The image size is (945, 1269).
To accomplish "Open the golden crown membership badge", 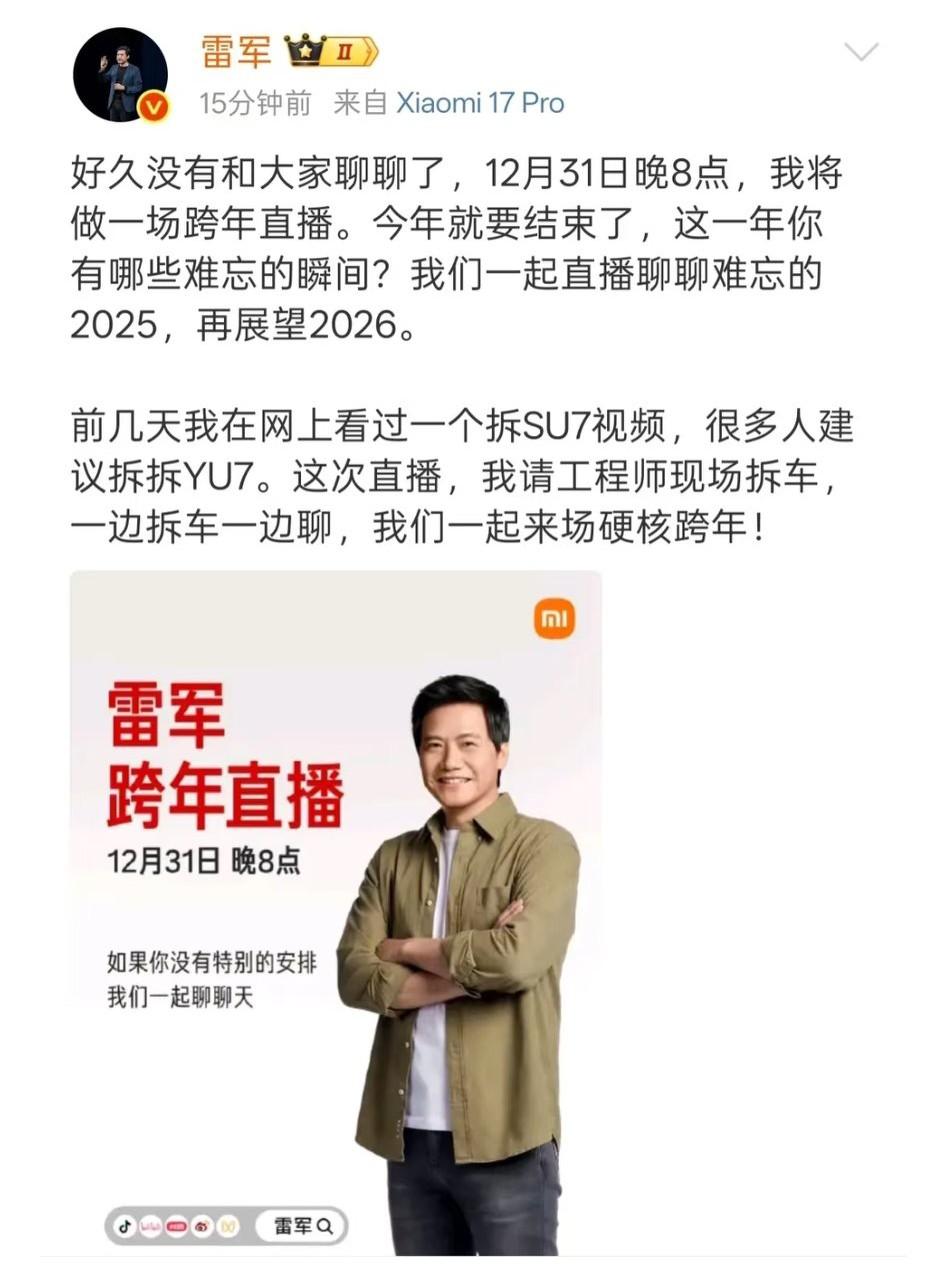I will point(304,50).
